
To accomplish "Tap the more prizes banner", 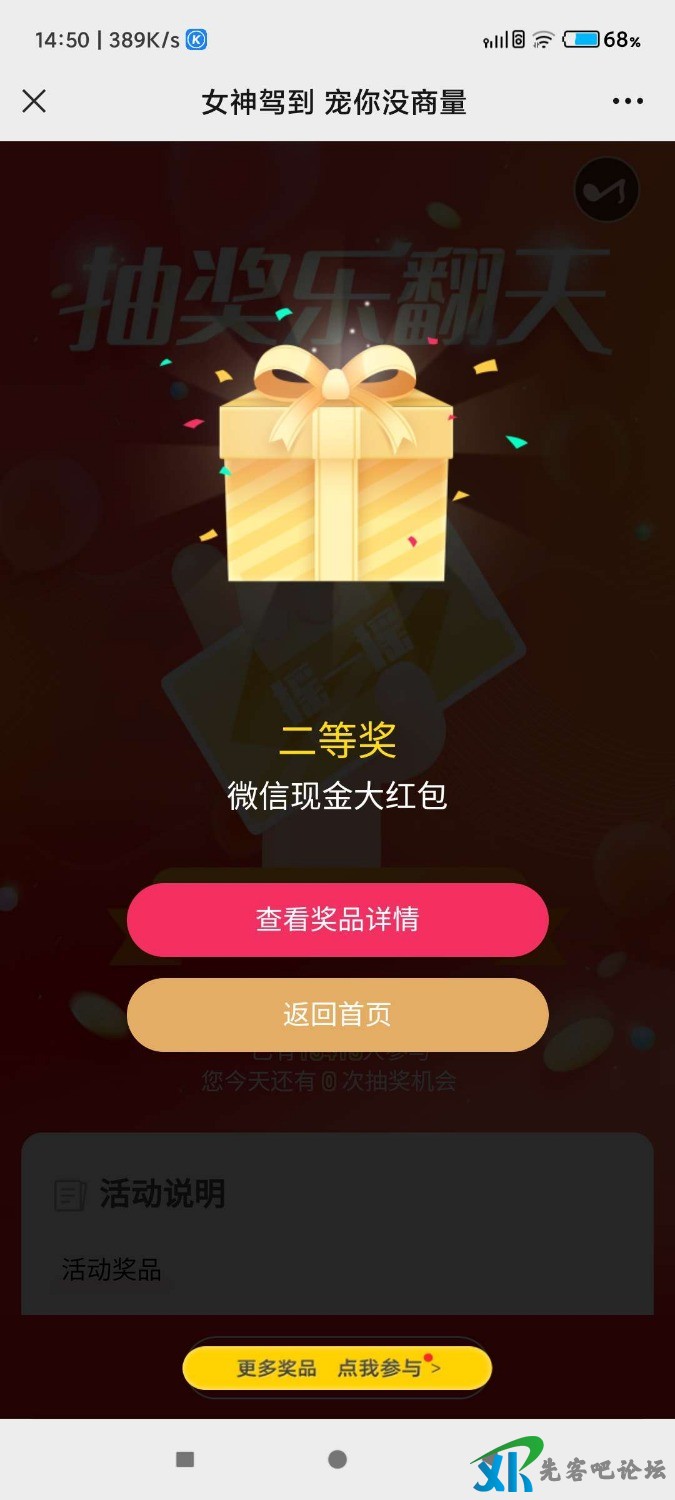I will tap(337, 1368).
